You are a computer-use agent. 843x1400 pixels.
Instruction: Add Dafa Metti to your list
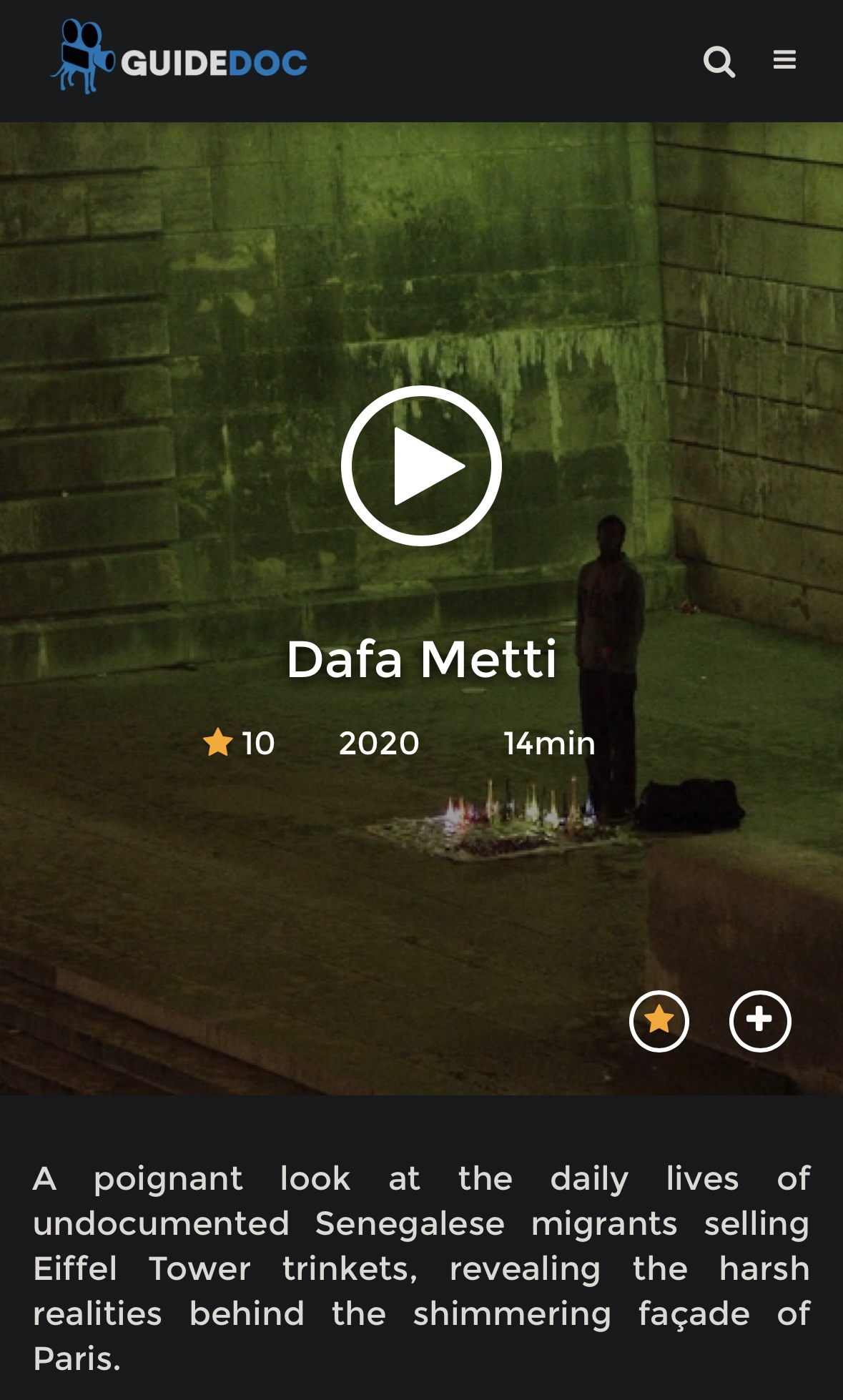(759, 1020)
